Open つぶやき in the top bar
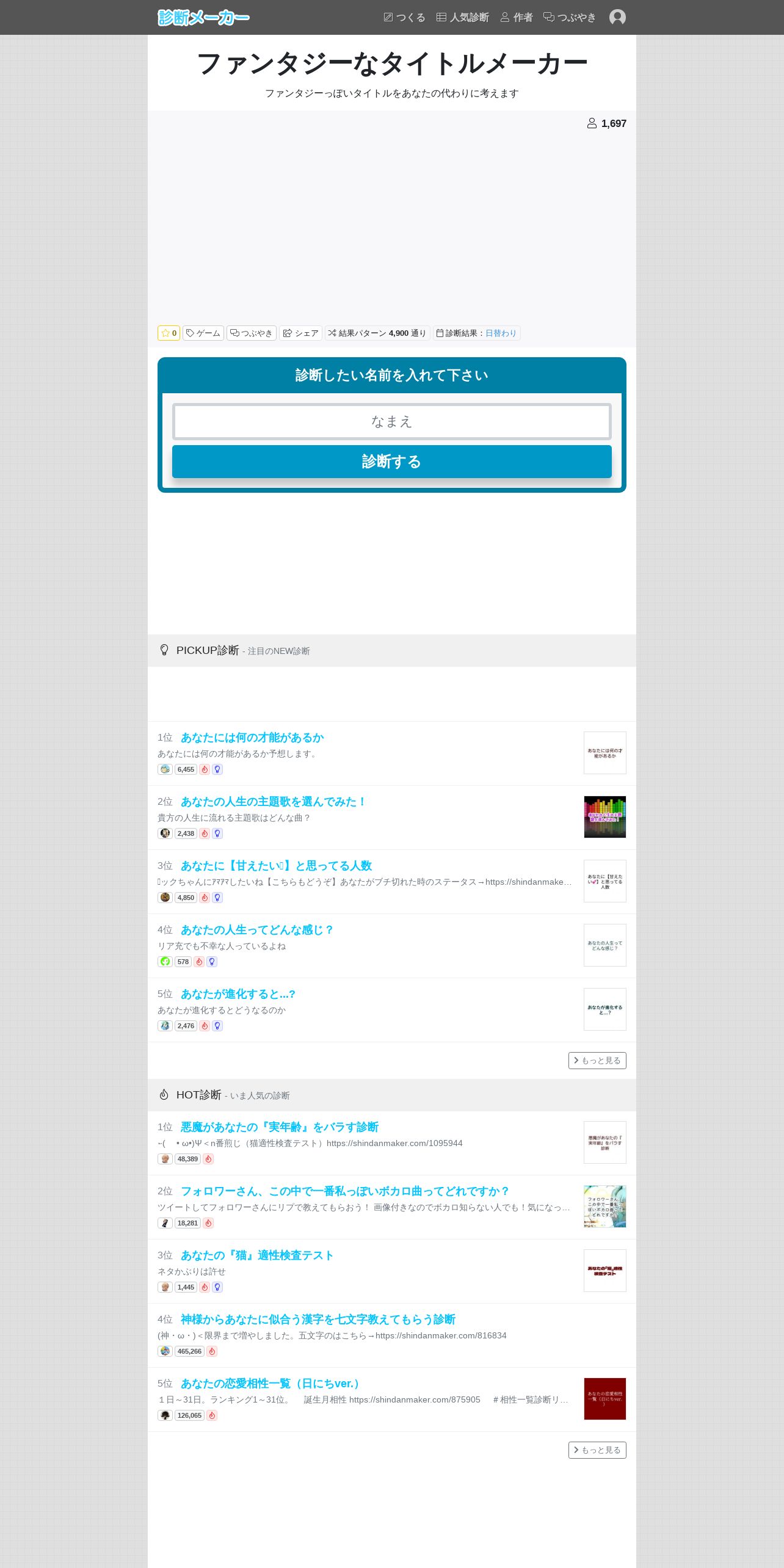784x1568 pixels. point(570,17)
